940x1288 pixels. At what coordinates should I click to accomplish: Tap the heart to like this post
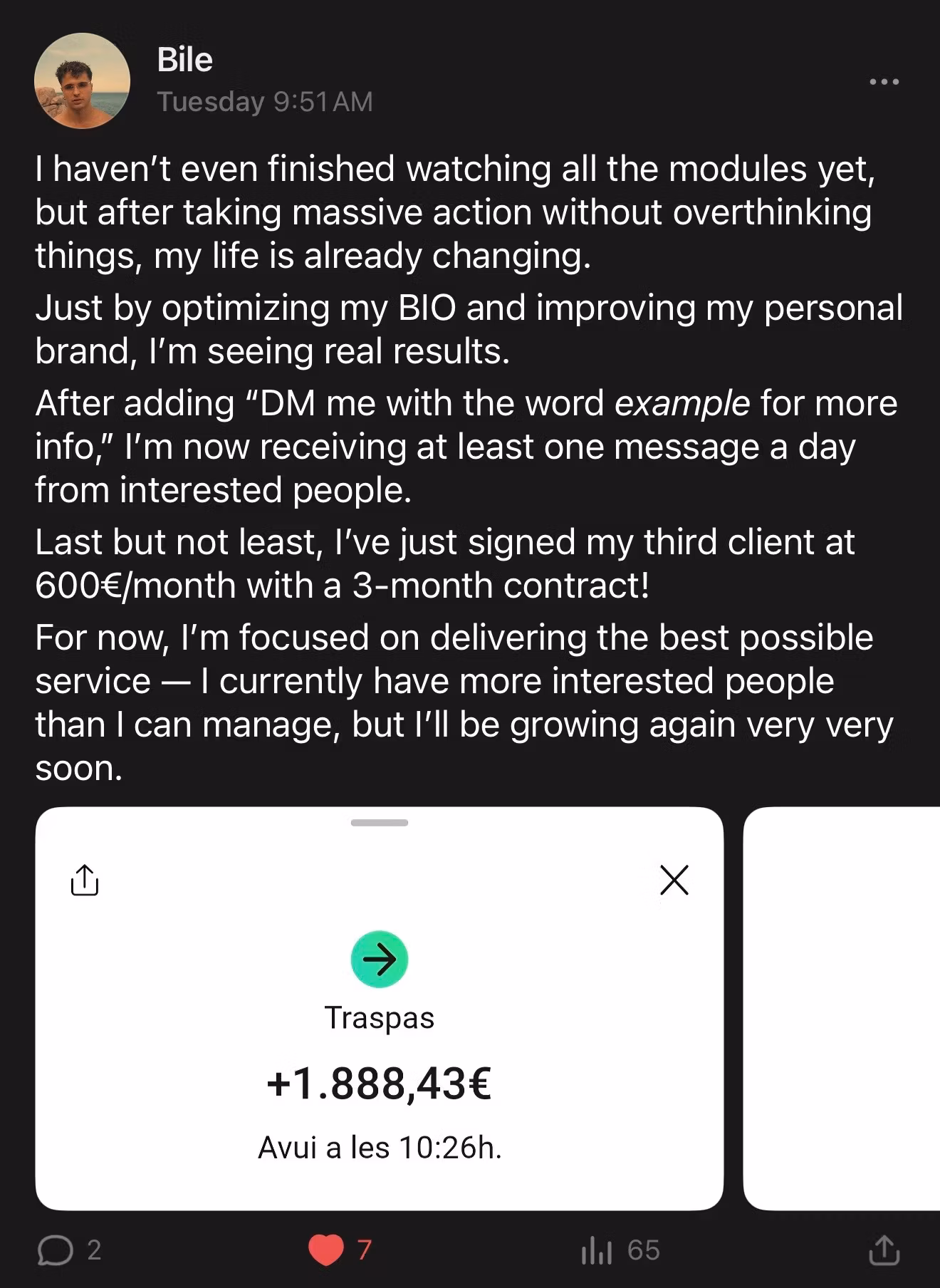(326, 1250)
